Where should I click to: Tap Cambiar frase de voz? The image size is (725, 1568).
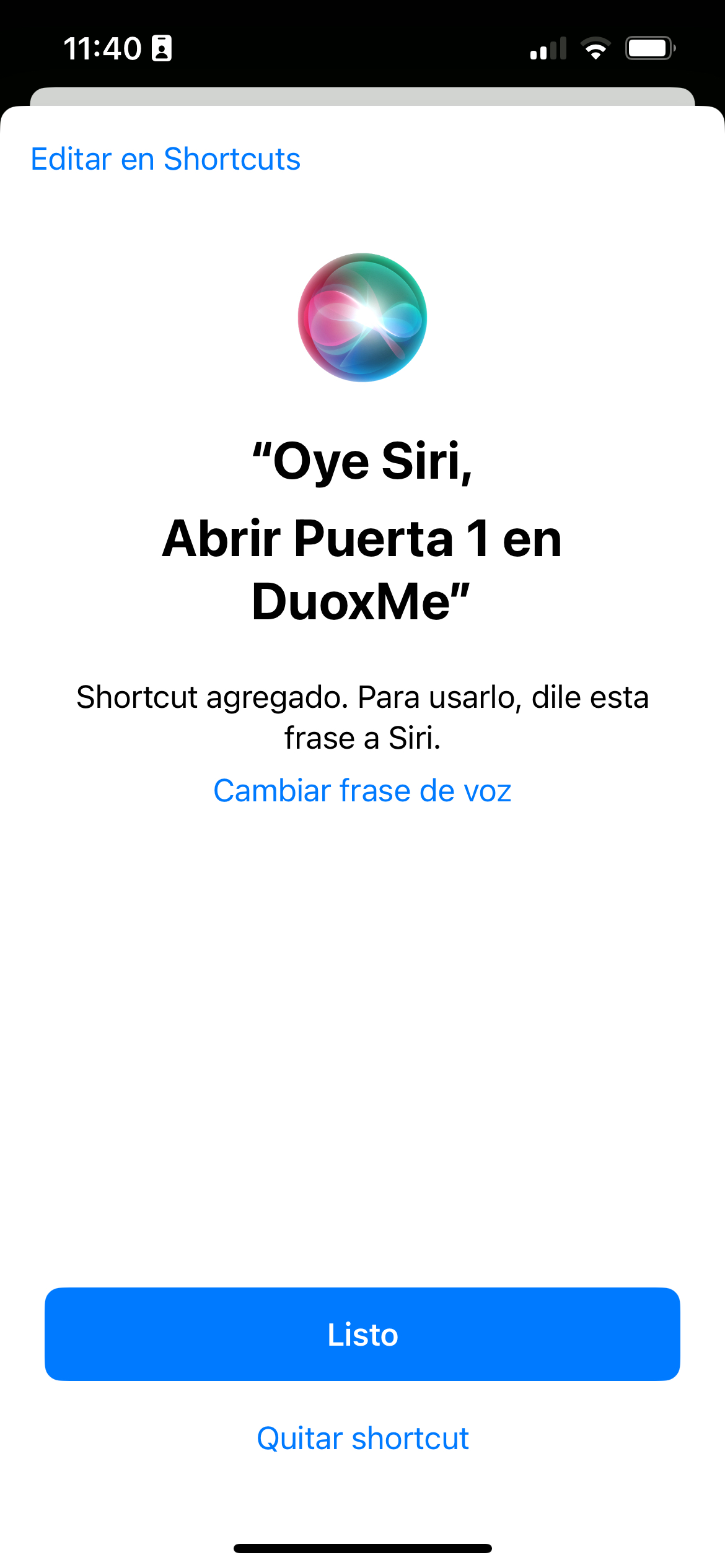point(362,791)
